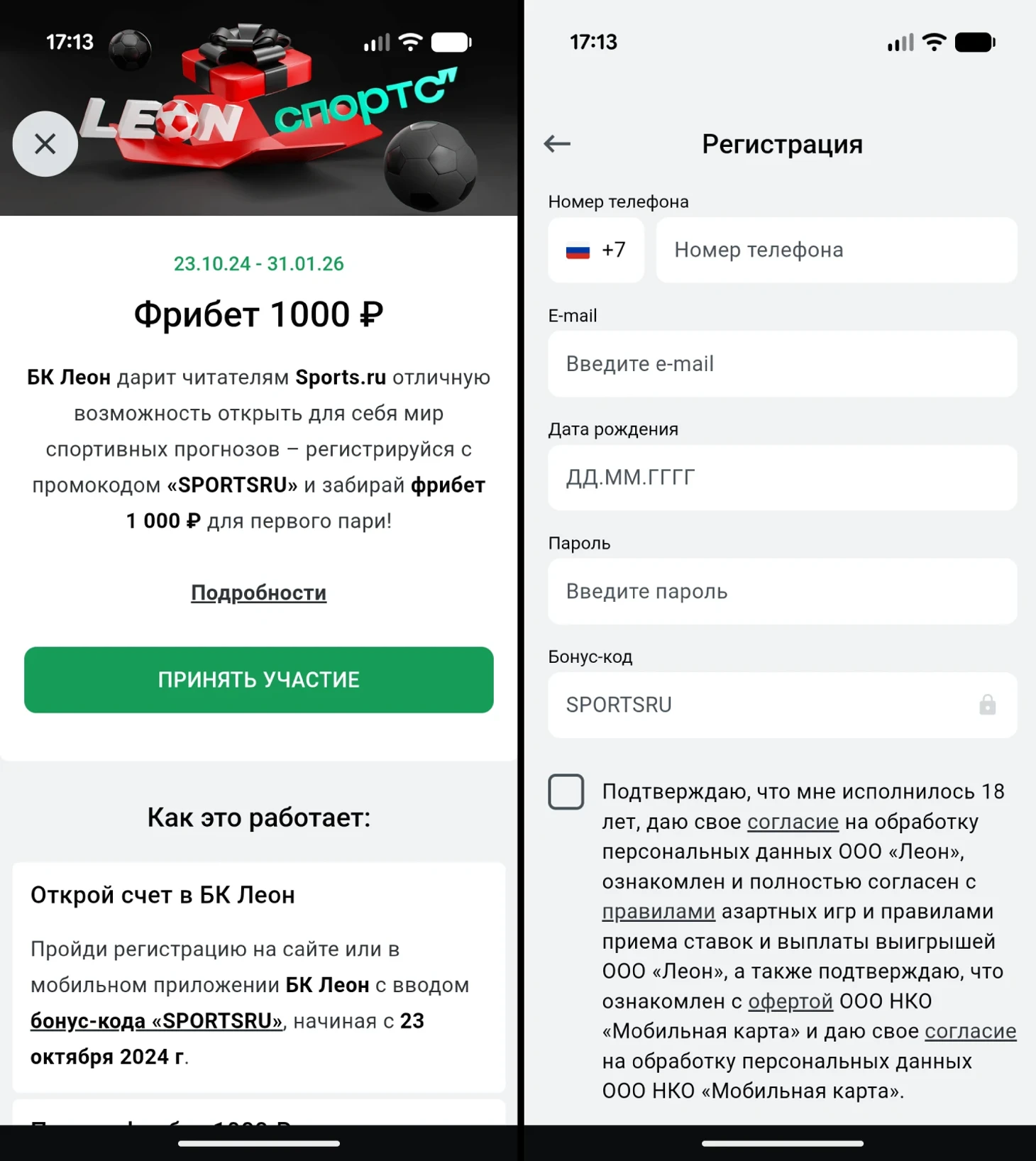Open the согласие link for ООО «Леон» data

click(x=793, y=822)
